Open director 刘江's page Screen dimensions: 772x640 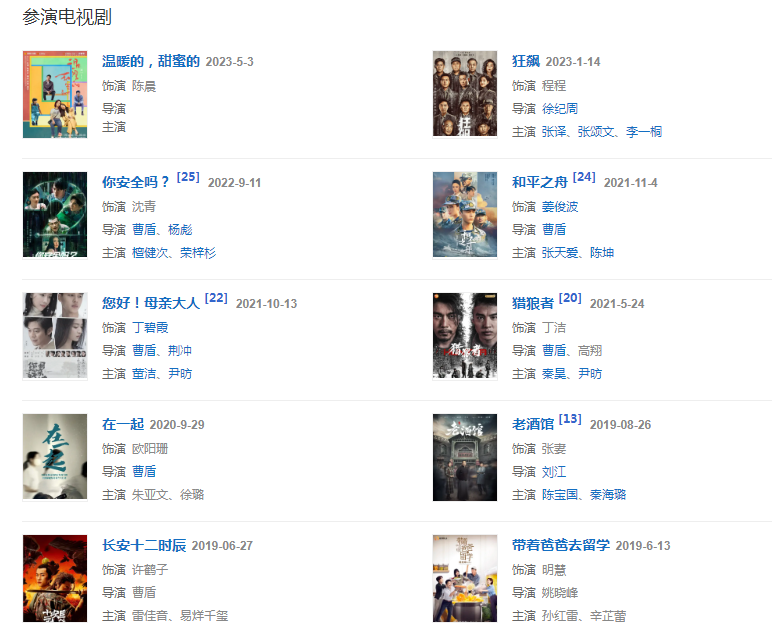pyautogui.click(x=554, y=471)
